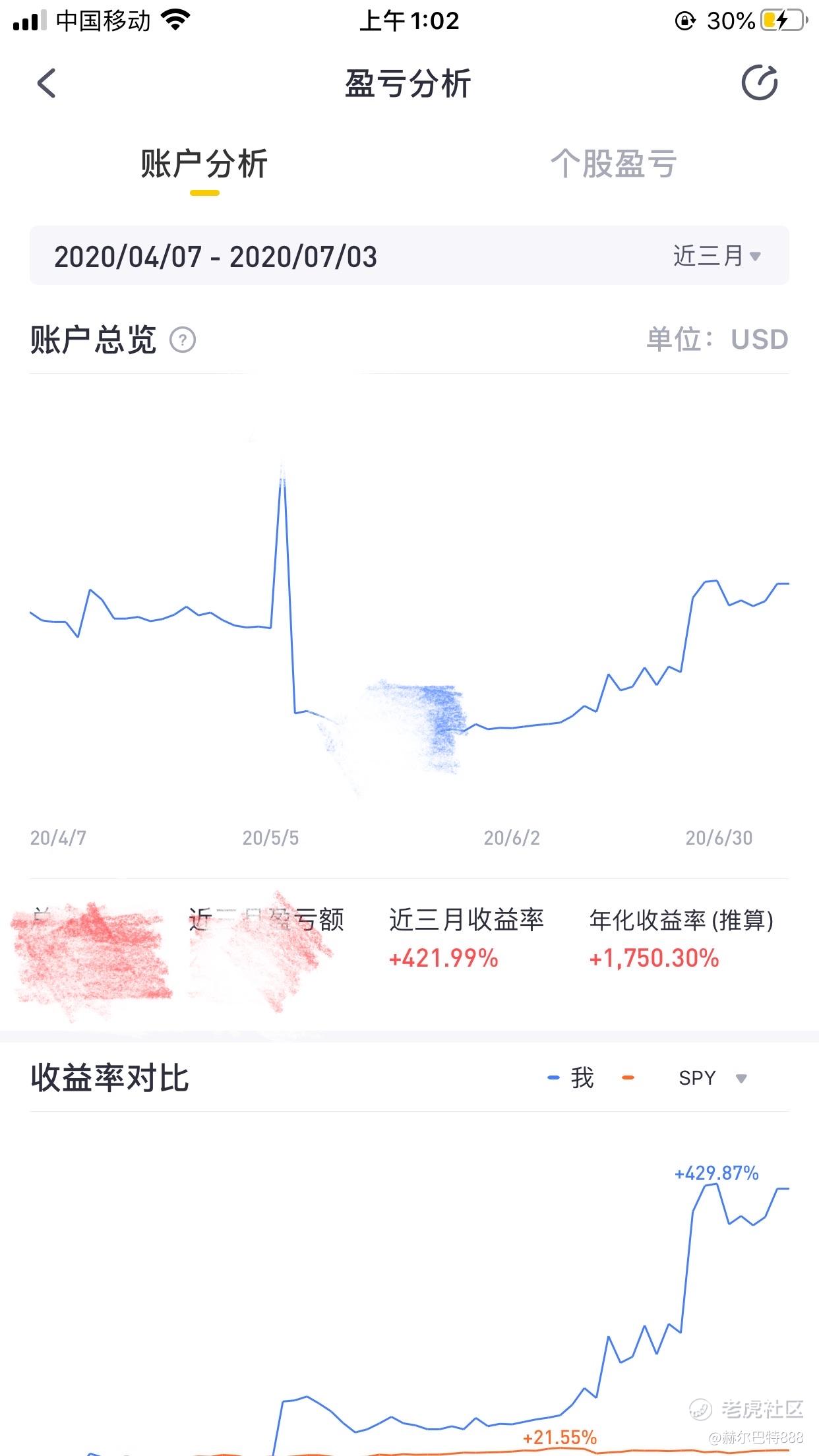819x1456 pixels.
Task: Open the 近三月 date range dropdown
Action: 717,256
